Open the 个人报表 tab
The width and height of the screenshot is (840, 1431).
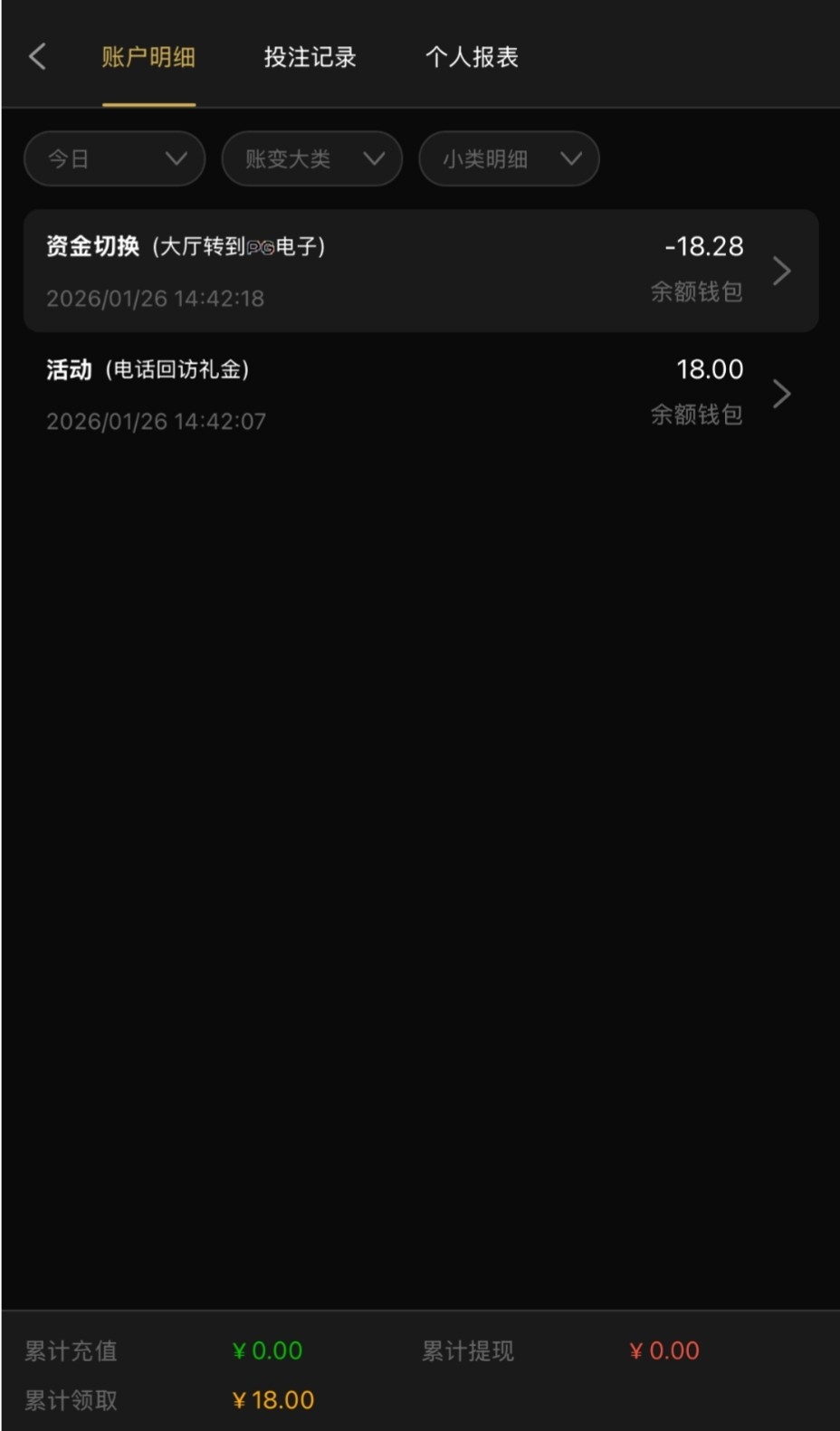point(472,58)
